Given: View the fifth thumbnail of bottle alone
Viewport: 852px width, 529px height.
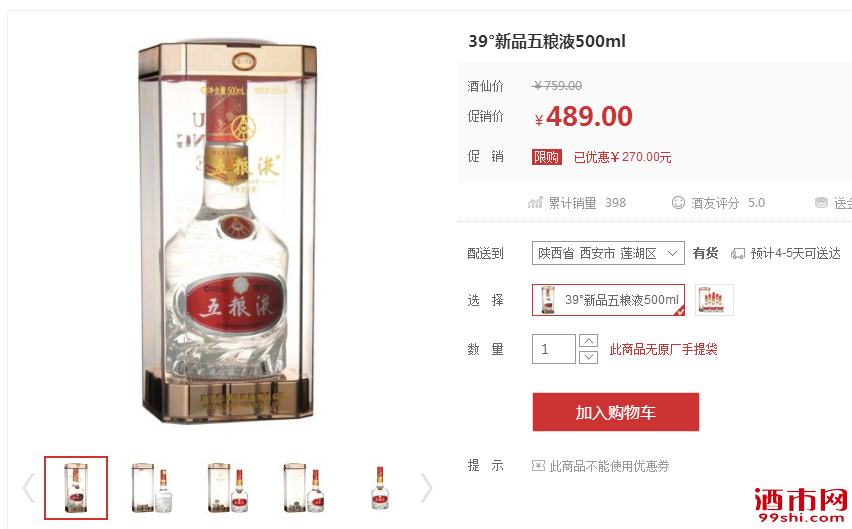Looking at the screenshot, I should [379, 488].
